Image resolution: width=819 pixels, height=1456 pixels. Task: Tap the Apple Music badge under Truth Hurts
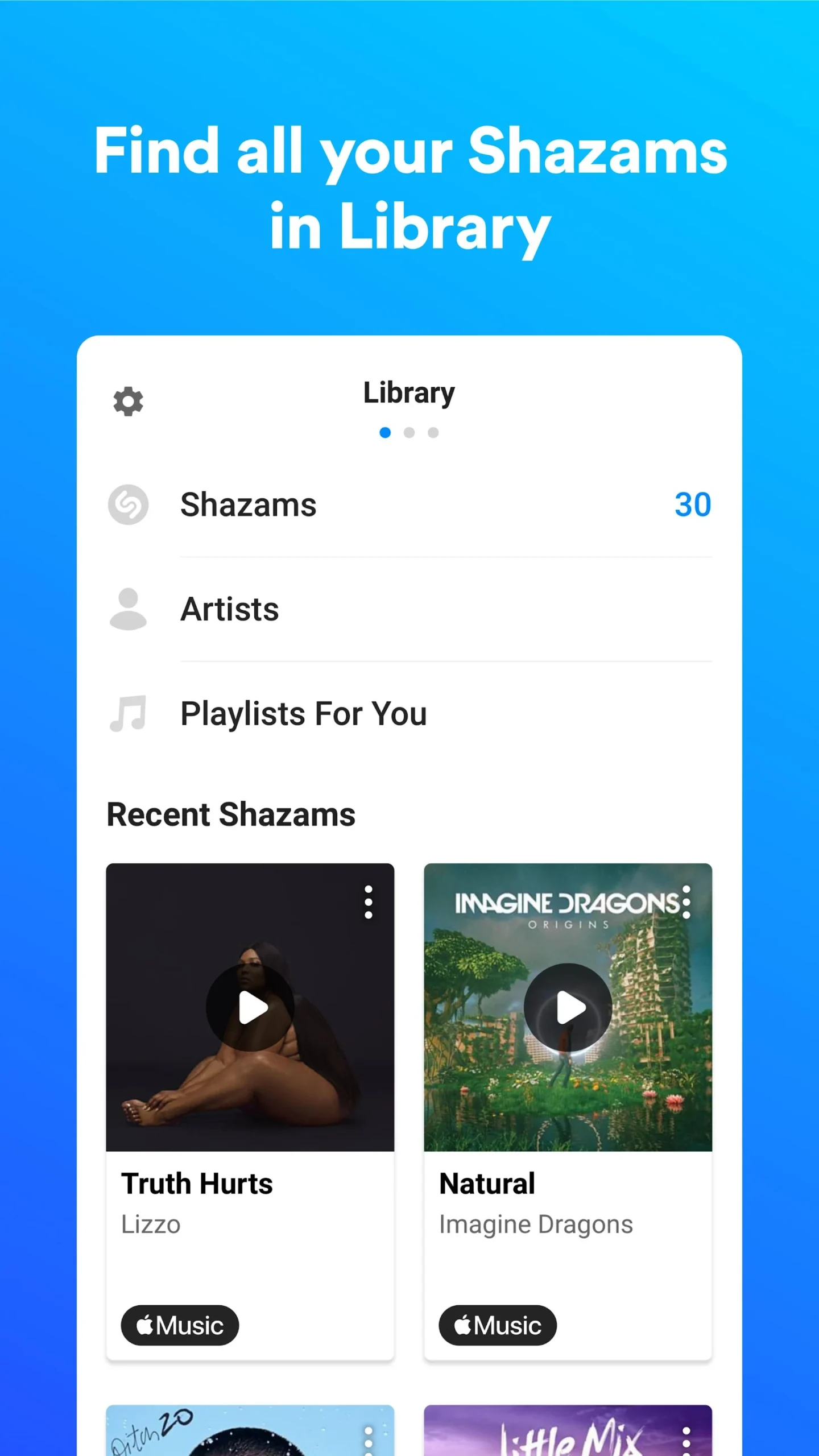point(180,1325)
